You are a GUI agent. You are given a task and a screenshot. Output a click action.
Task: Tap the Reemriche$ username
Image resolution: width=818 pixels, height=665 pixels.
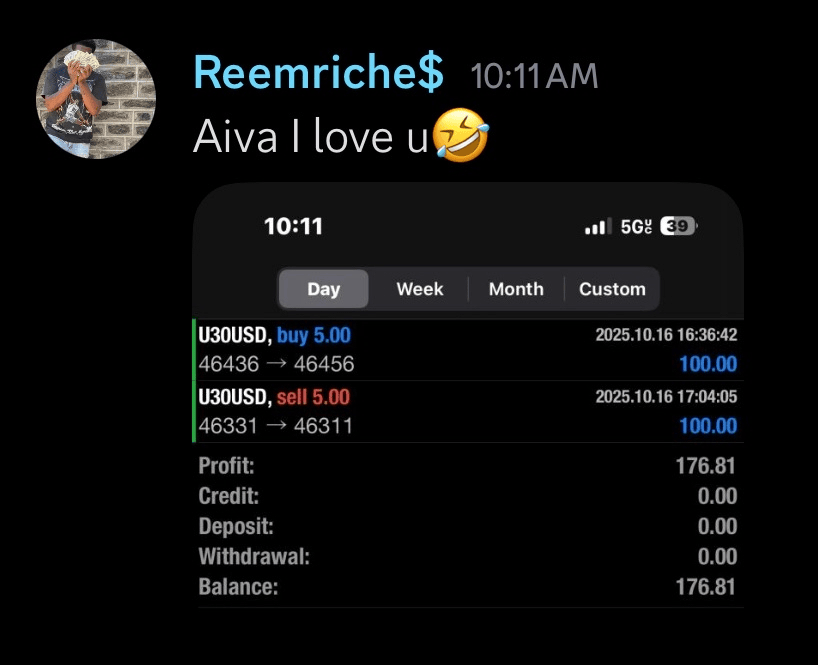click(318, 73)
